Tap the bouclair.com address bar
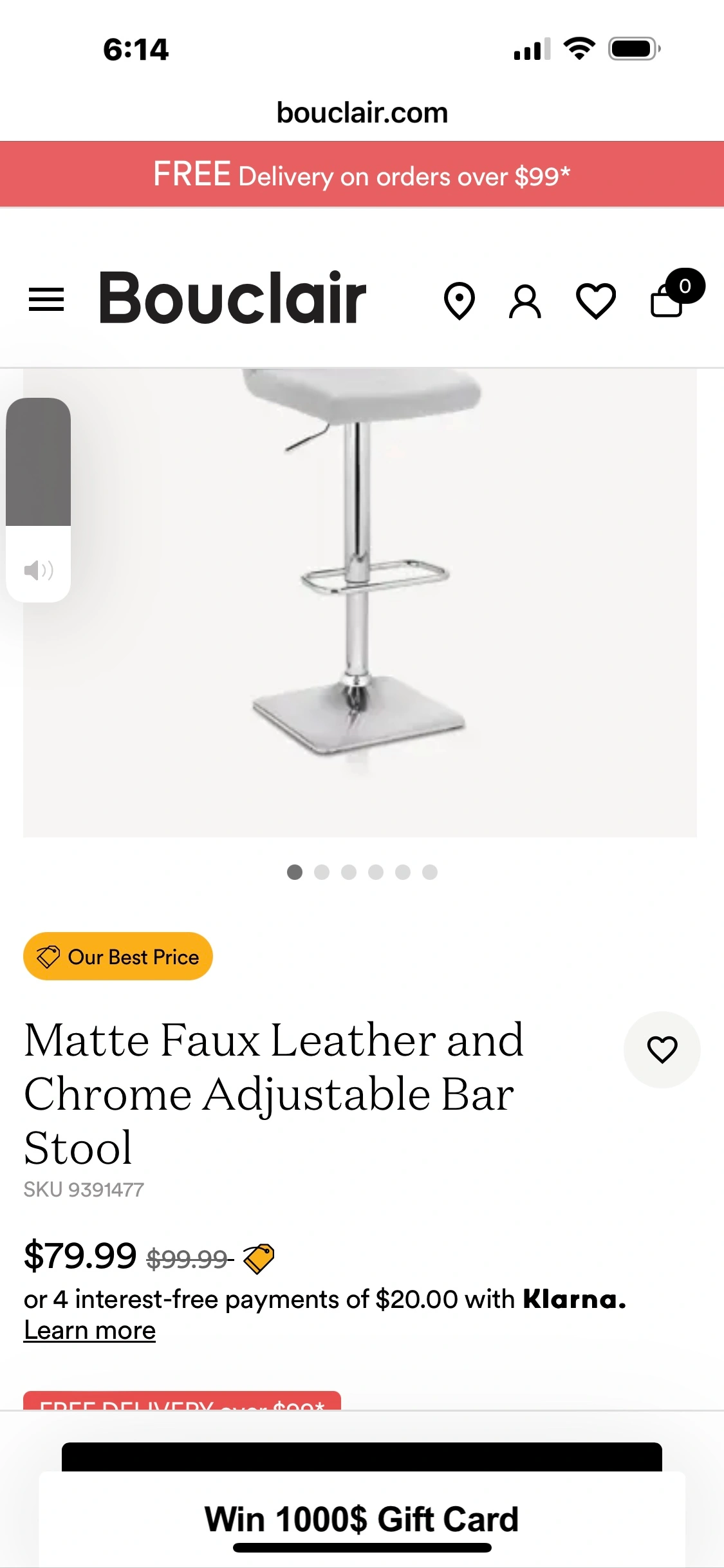The height and width of the screenshot is (1568, 724). [x=362, y=113]
